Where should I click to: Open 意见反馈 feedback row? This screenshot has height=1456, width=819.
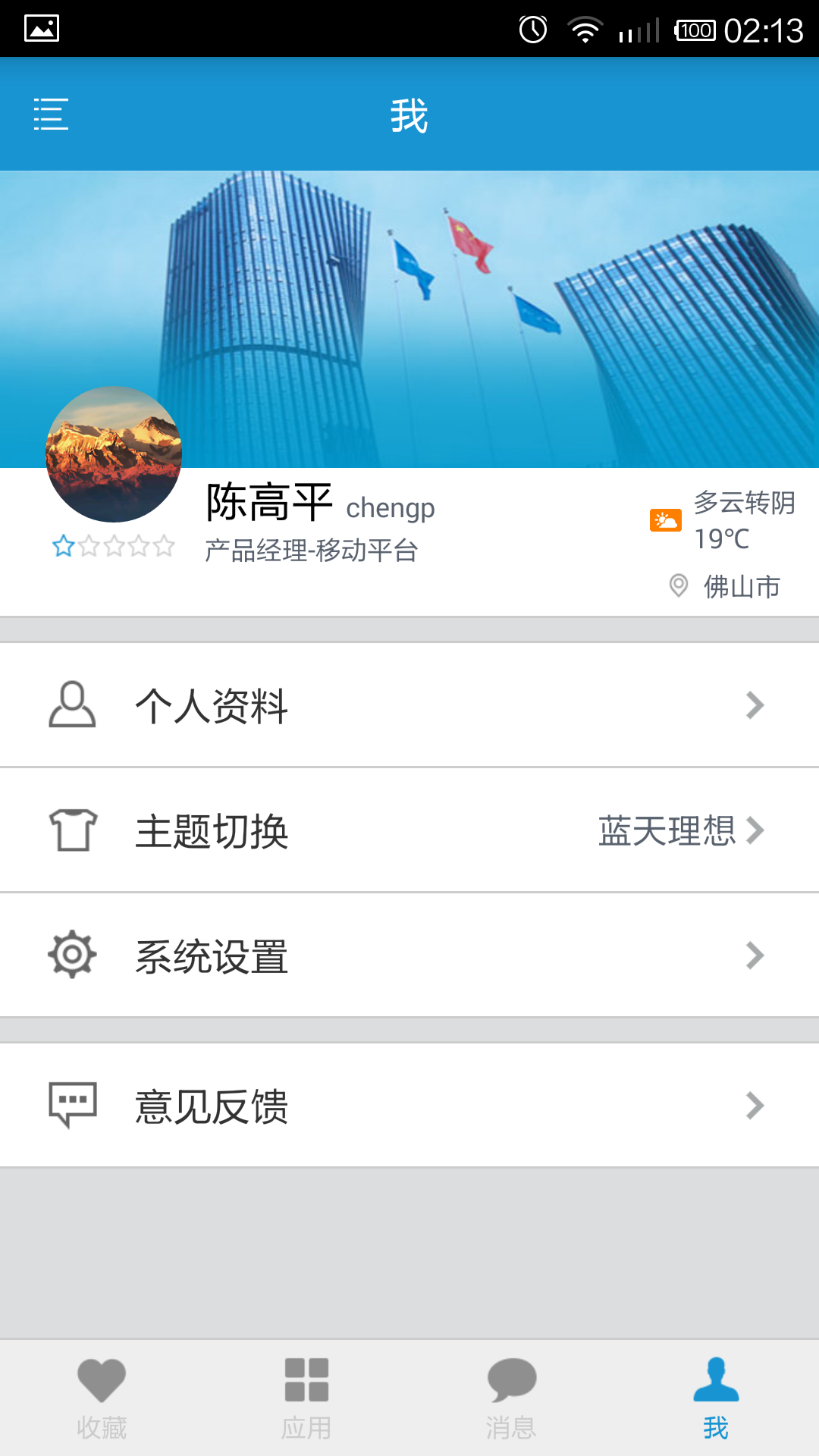[x=409, y=1106]
